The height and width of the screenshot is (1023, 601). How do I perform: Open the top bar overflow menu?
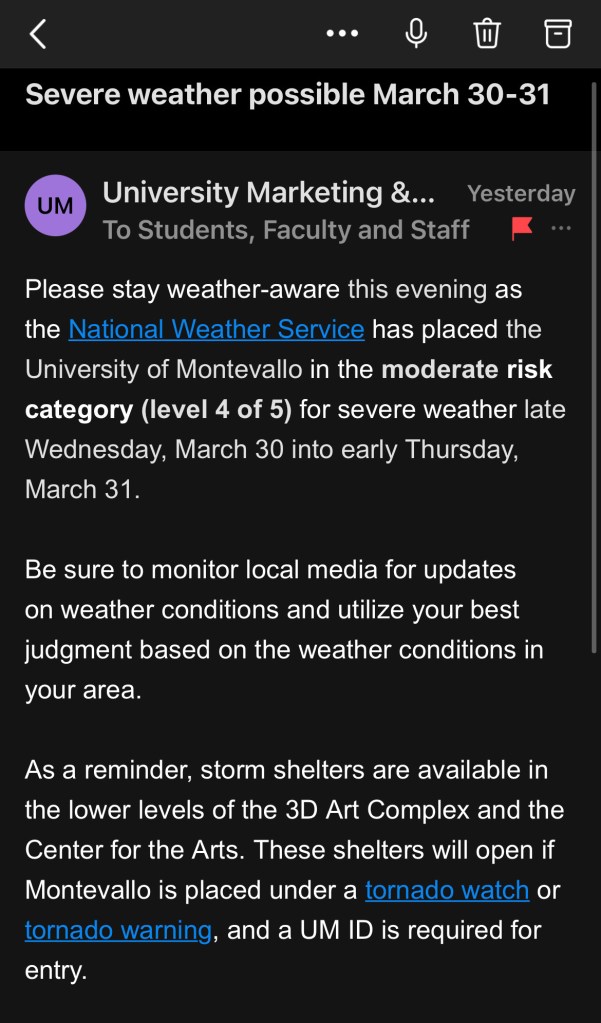point(342,34)
